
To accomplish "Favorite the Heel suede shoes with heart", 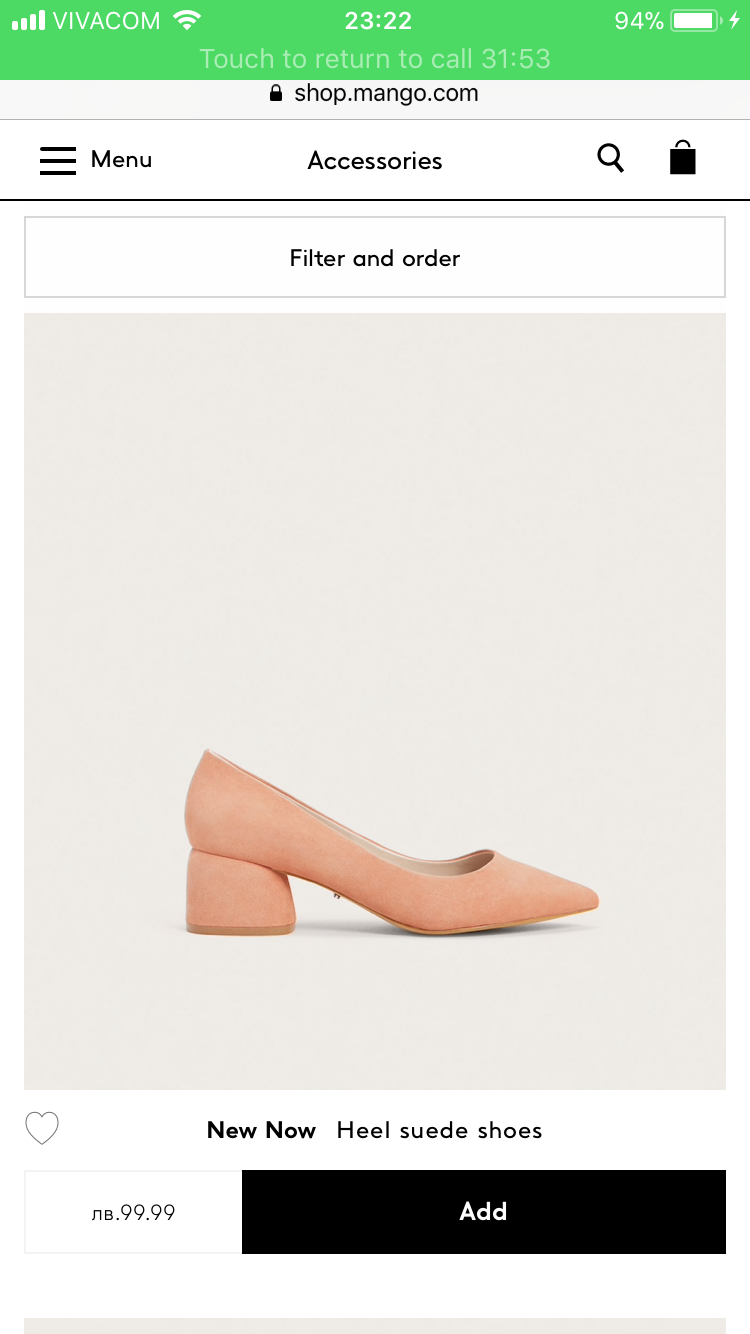I will click(x=42, y=1129).
